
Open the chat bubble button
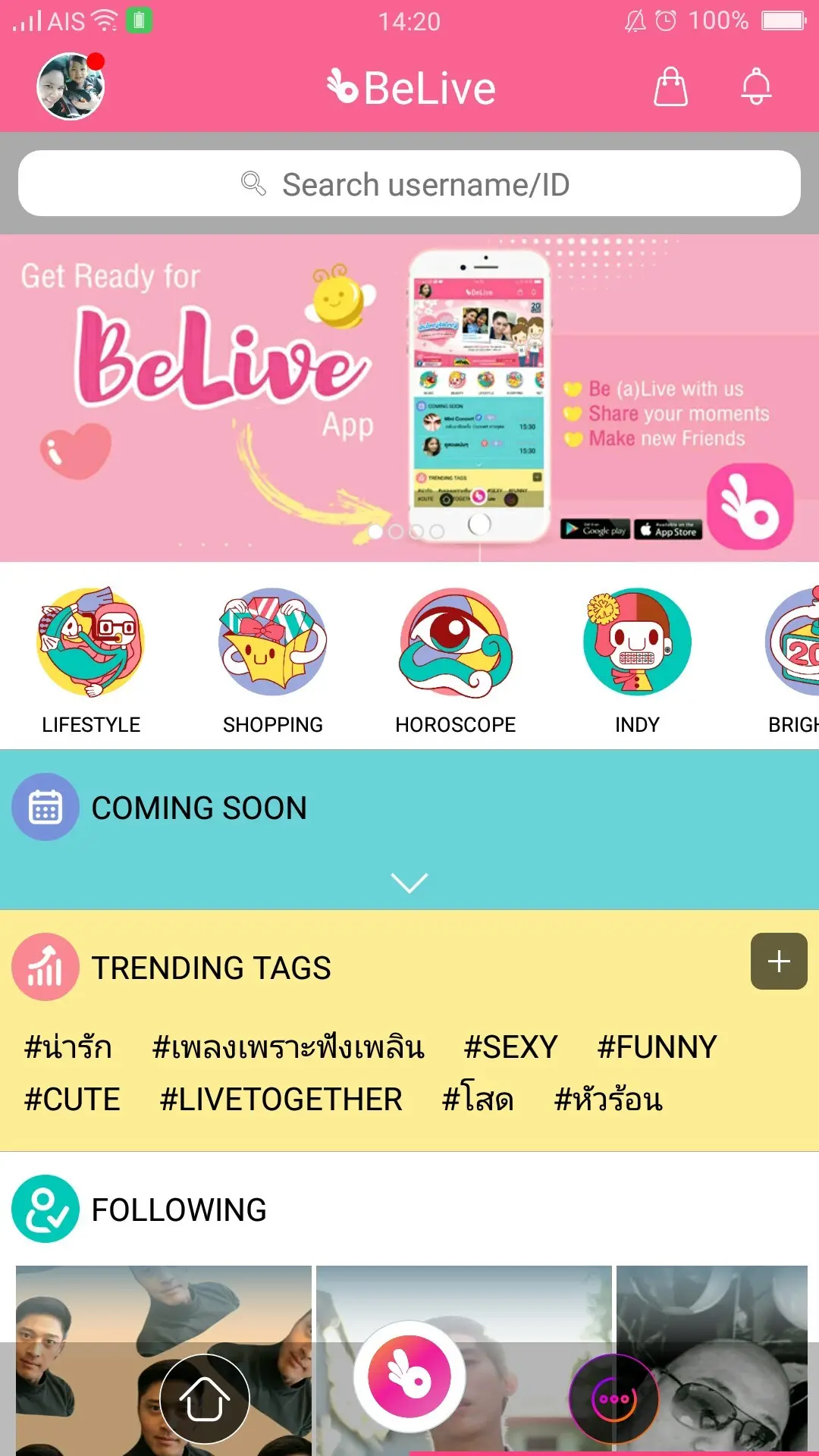614,1399
